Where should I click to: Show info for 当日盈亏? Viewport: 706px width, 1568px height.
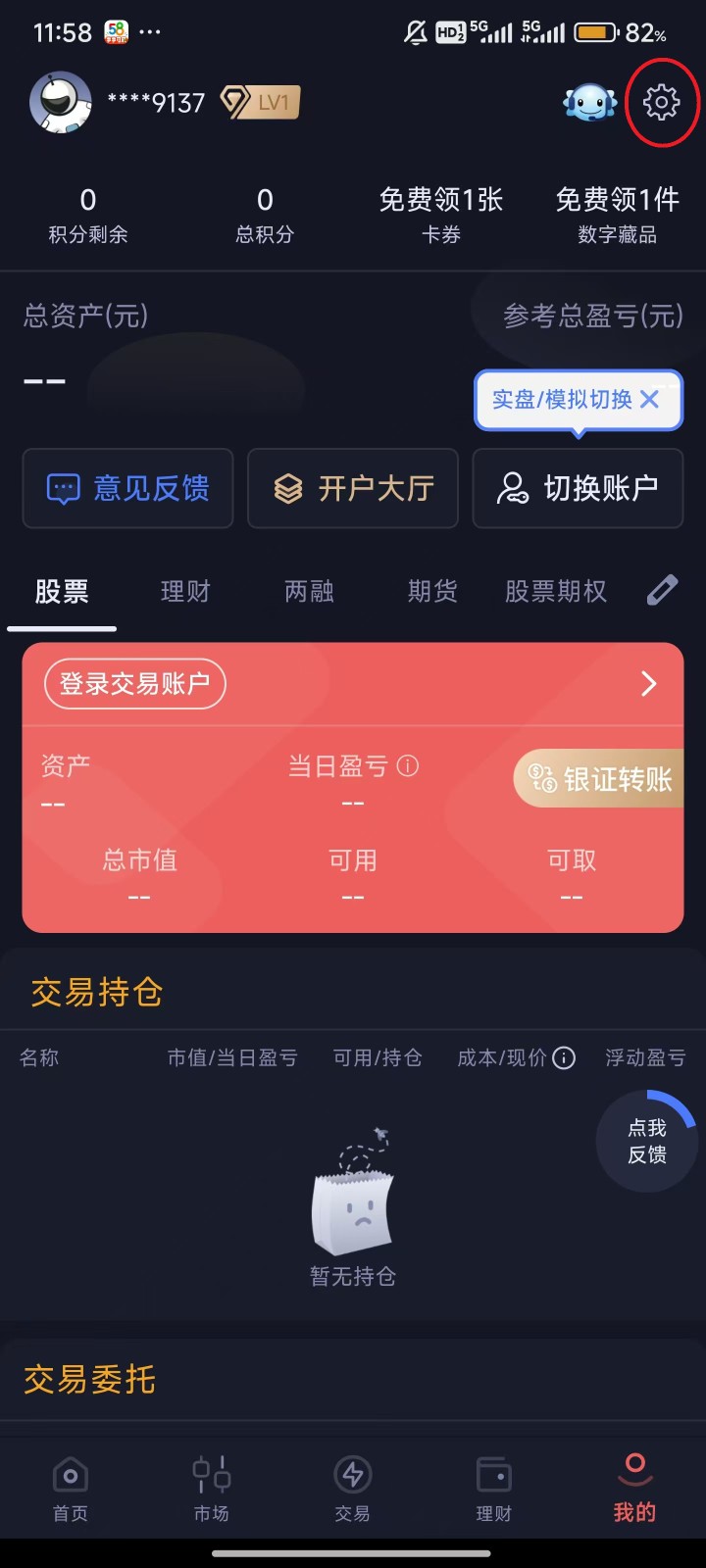[408, 765]
